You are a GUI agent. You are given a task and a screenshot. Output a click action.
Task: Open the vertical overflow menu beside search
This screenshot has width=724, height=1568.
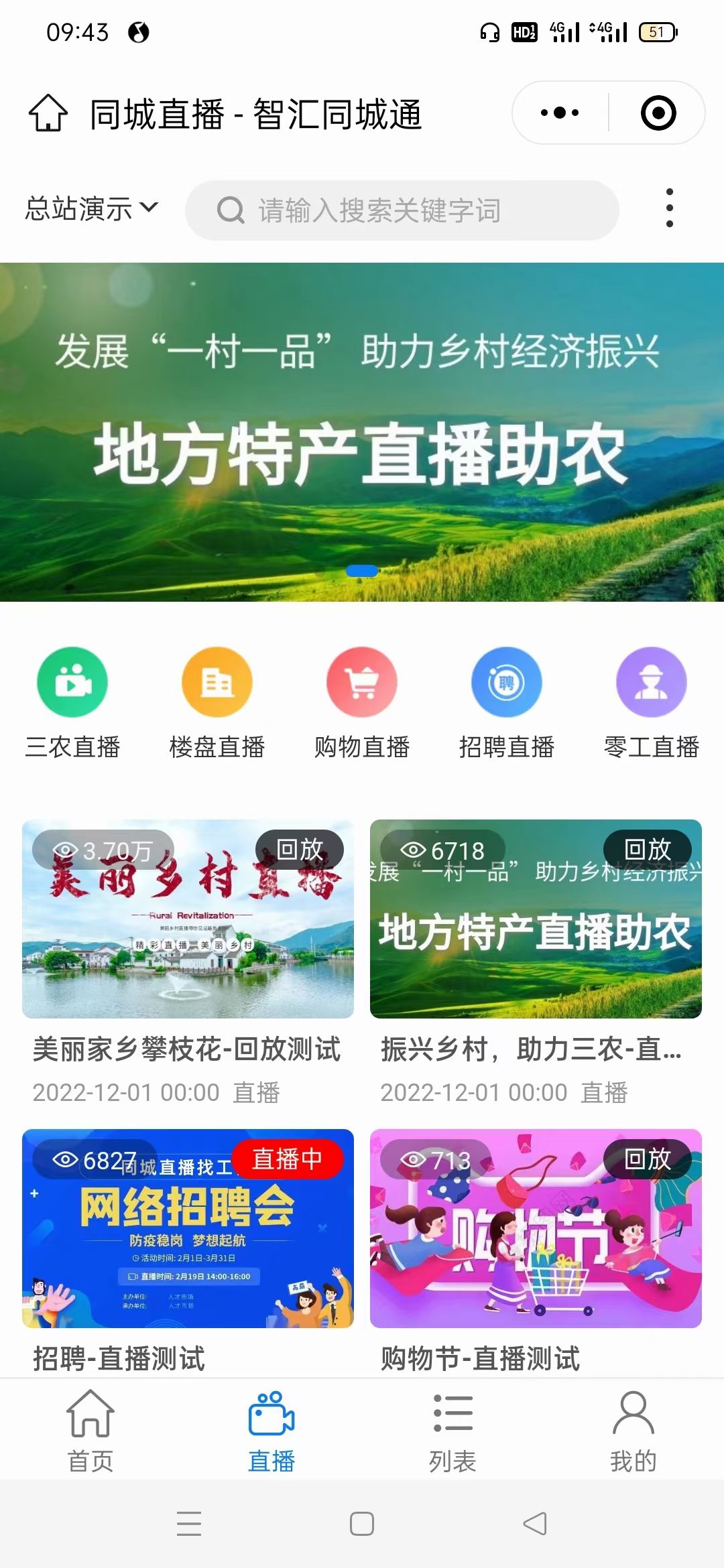[669, 208]
